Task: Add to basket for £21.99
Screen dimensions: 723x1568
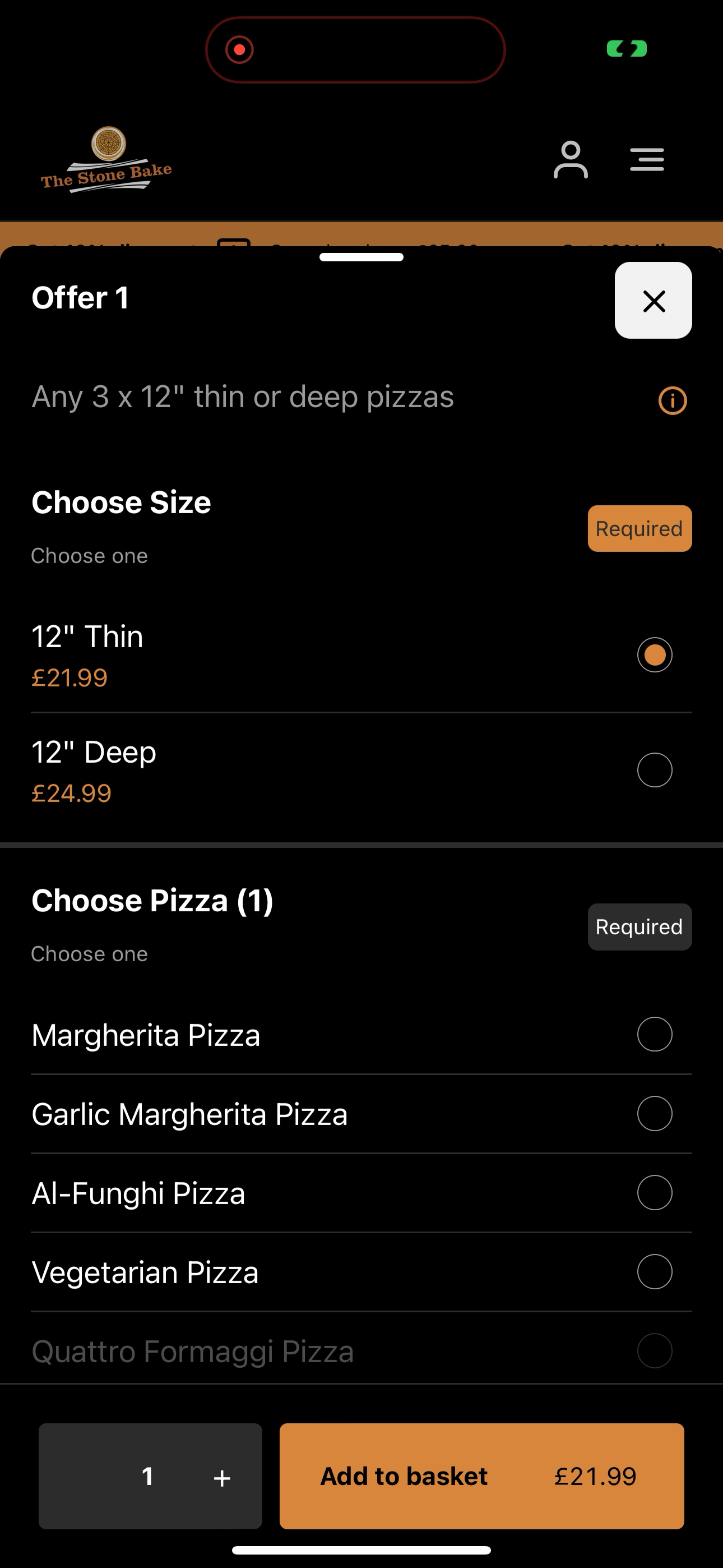Action: click(481, 1476)
